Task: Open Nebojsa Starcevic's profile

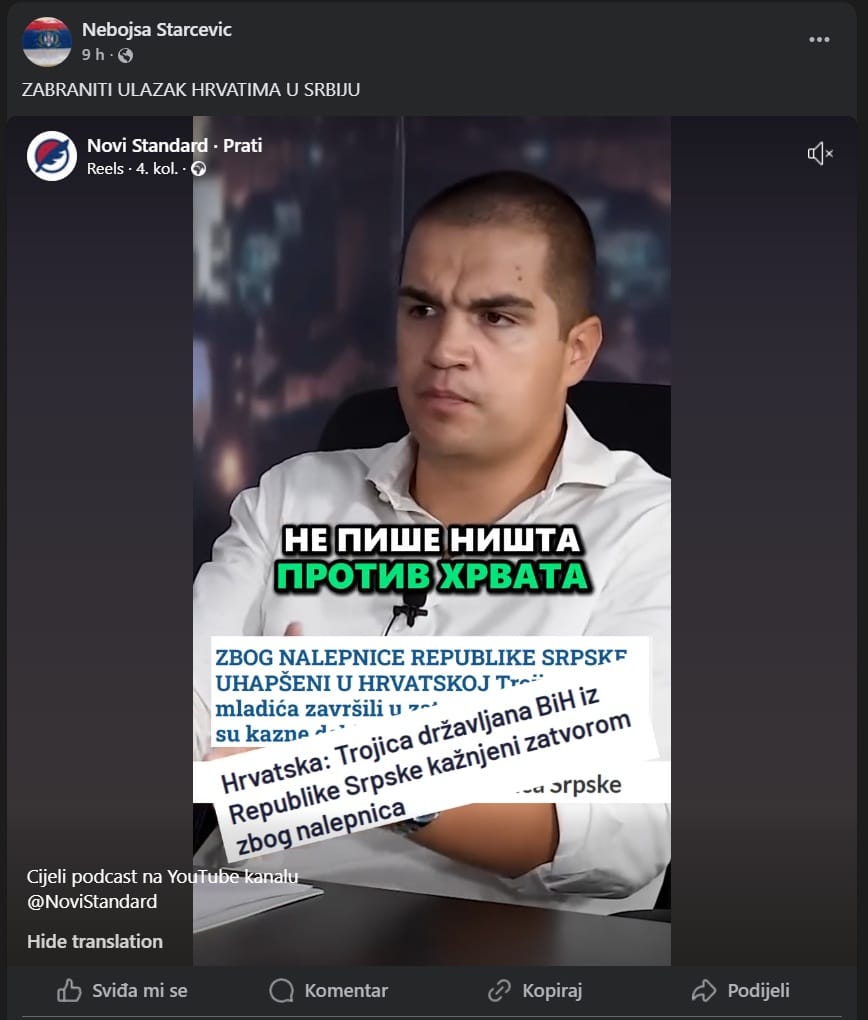Action: coord(157,30)
